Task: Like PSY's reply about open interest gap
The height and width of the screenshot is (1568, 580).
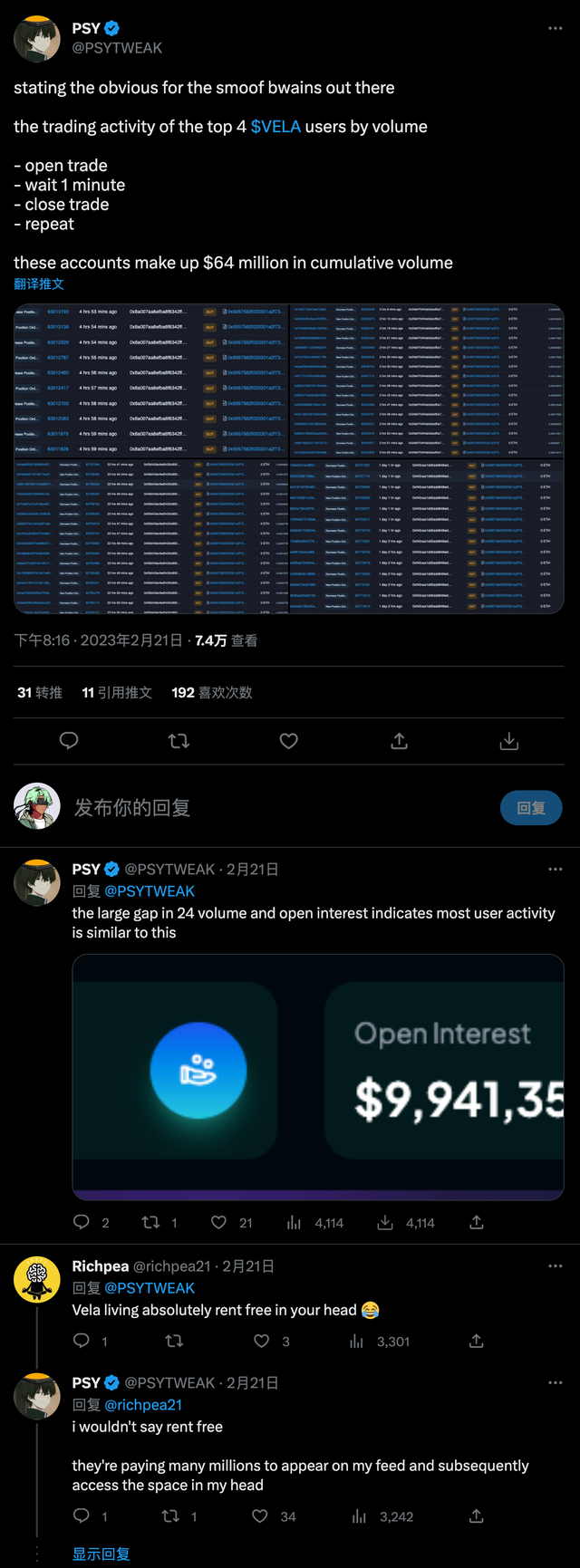Action: tap(219, 1223)
